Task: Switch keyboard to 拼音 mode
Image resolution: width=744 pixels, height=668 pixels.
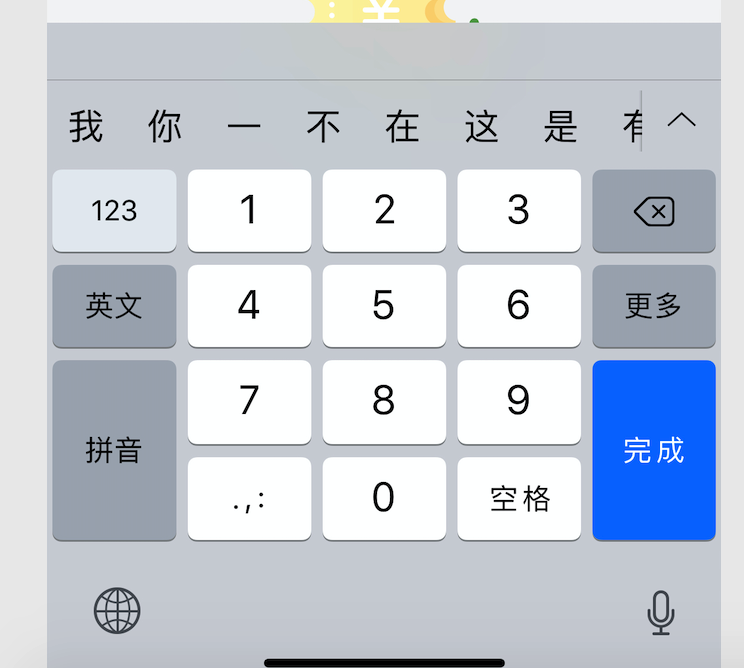Action: pyautogui.click(x=114, y=450)
